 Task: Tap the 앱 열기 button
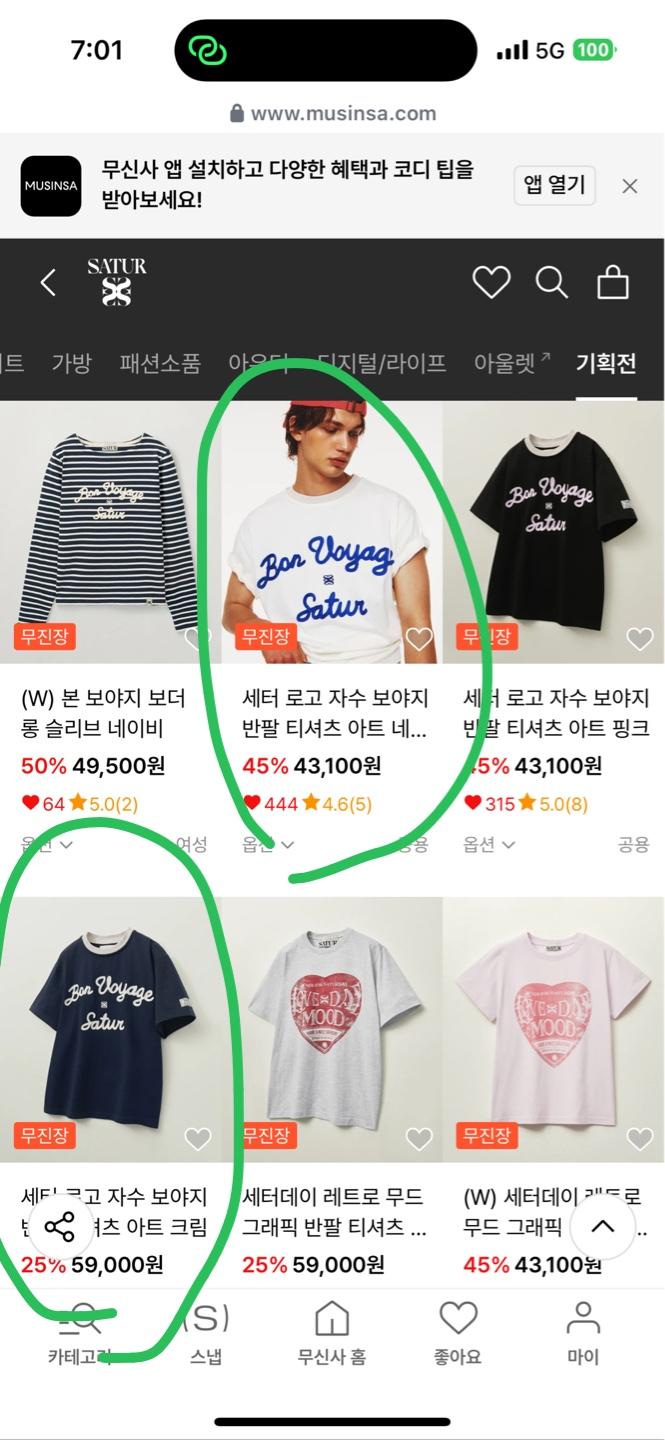point(554,186)
